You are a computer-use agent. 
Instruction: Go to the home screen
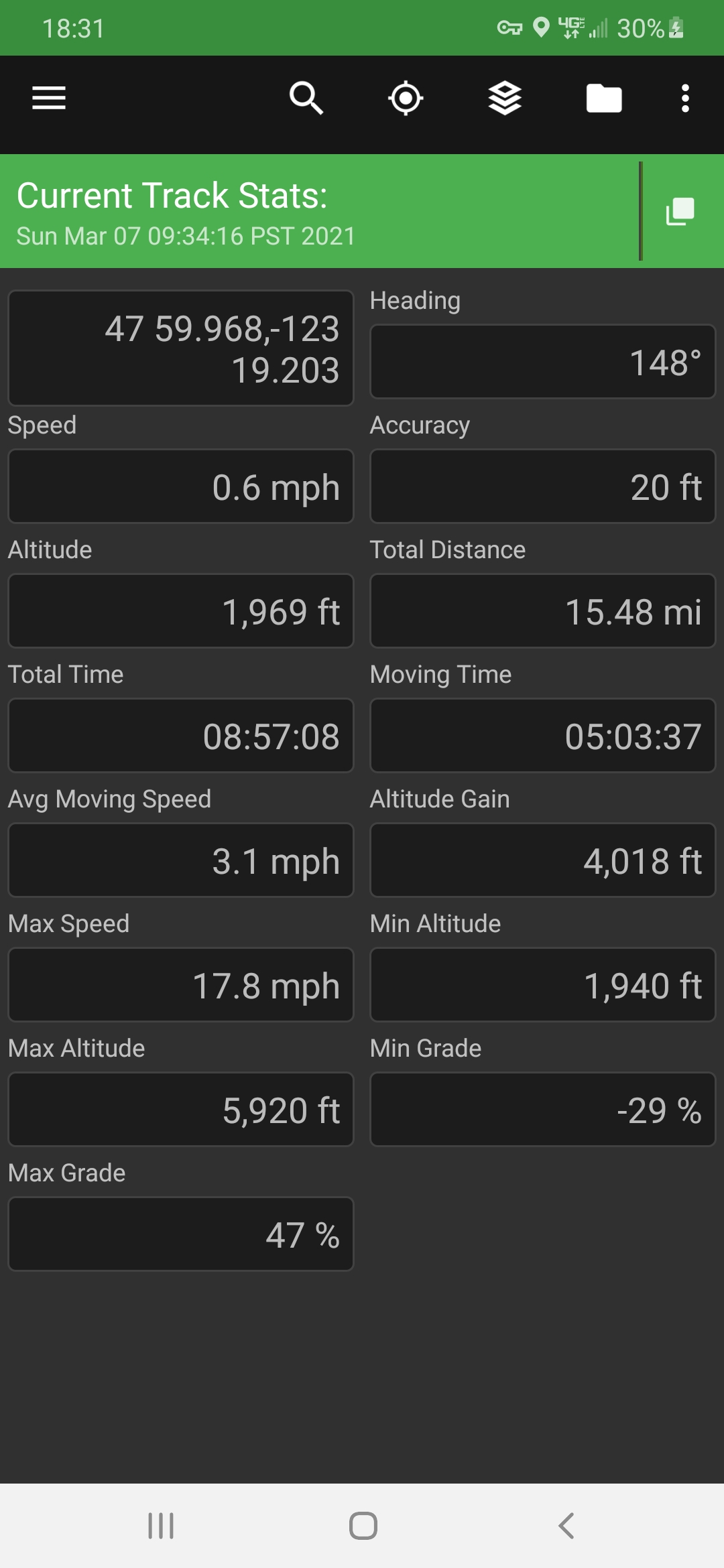tap(363, 1526)
